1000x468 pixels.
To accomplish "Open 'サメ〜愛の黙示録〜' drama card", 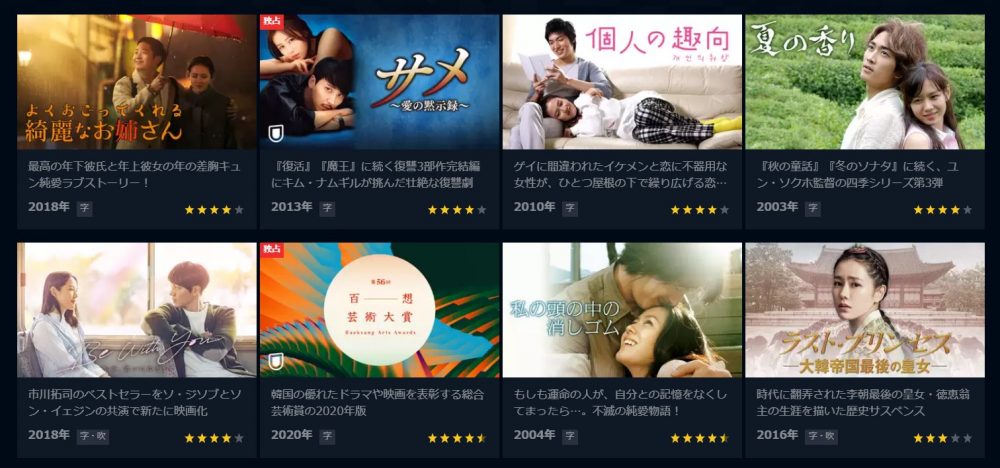I will click(379, 83).
